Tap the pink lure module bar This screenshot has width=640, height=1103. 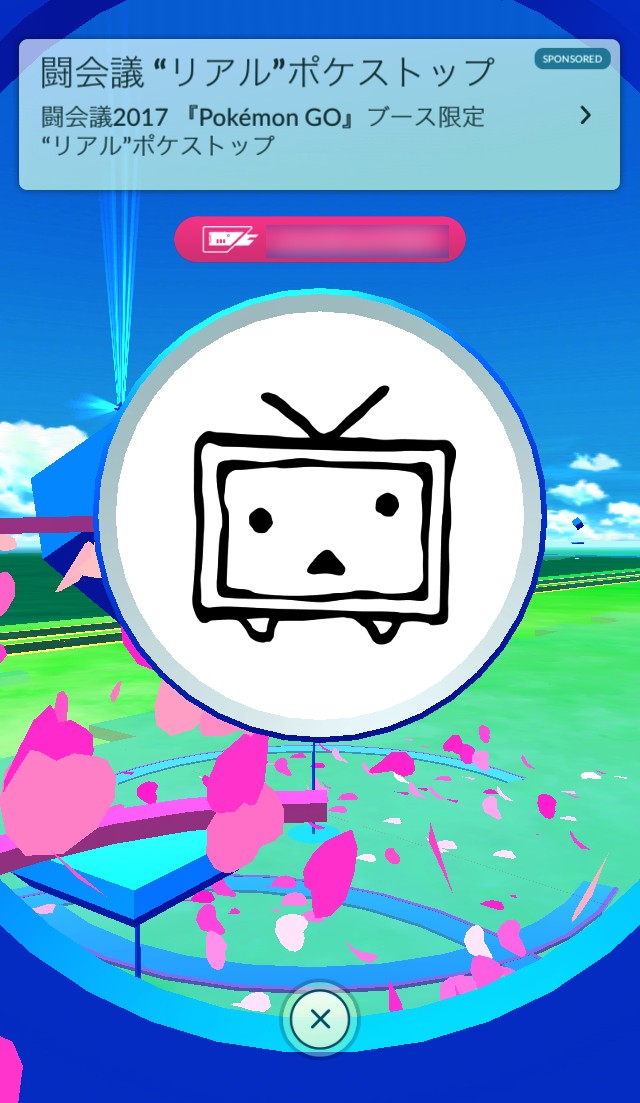(320, 240)
